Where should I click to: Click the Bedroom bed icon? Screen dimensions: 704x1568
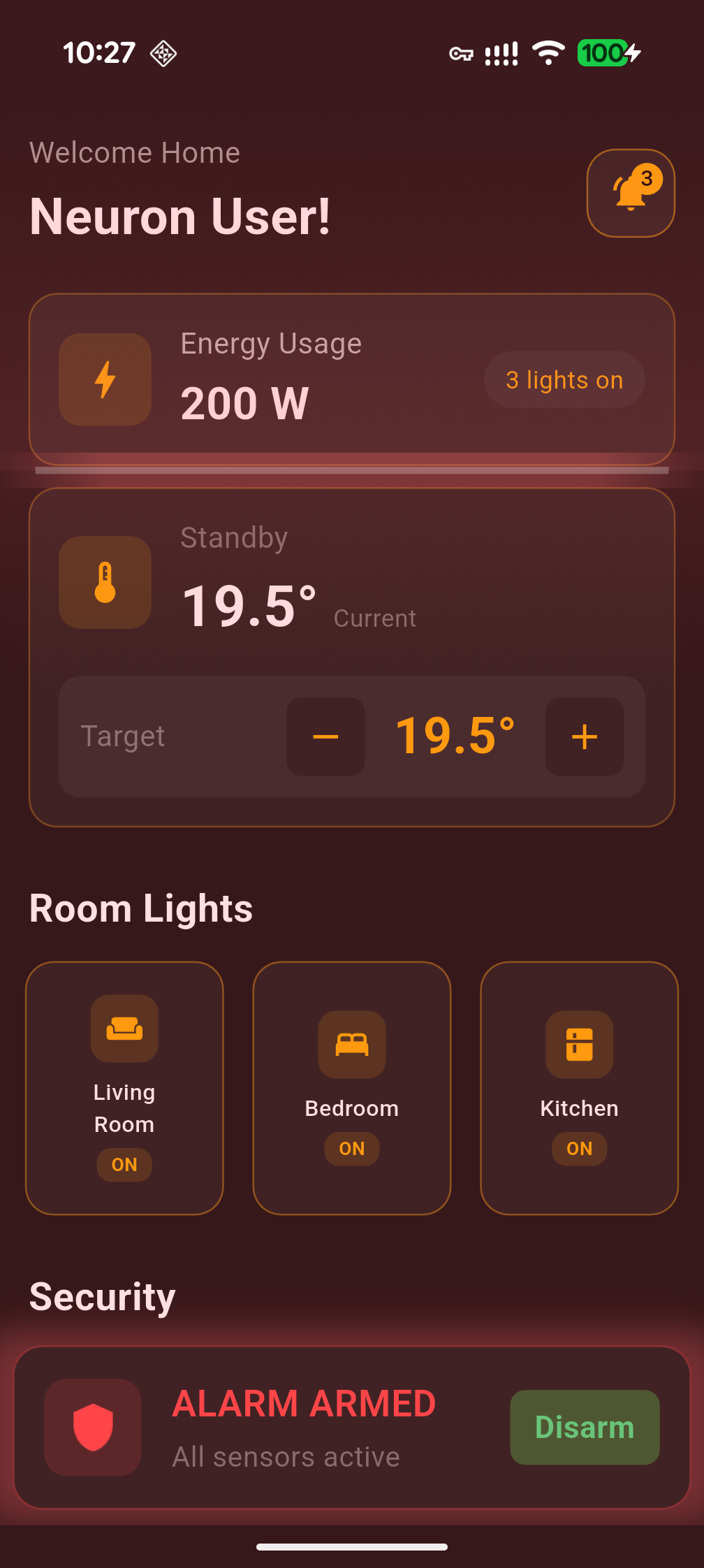click(351, 1044)
